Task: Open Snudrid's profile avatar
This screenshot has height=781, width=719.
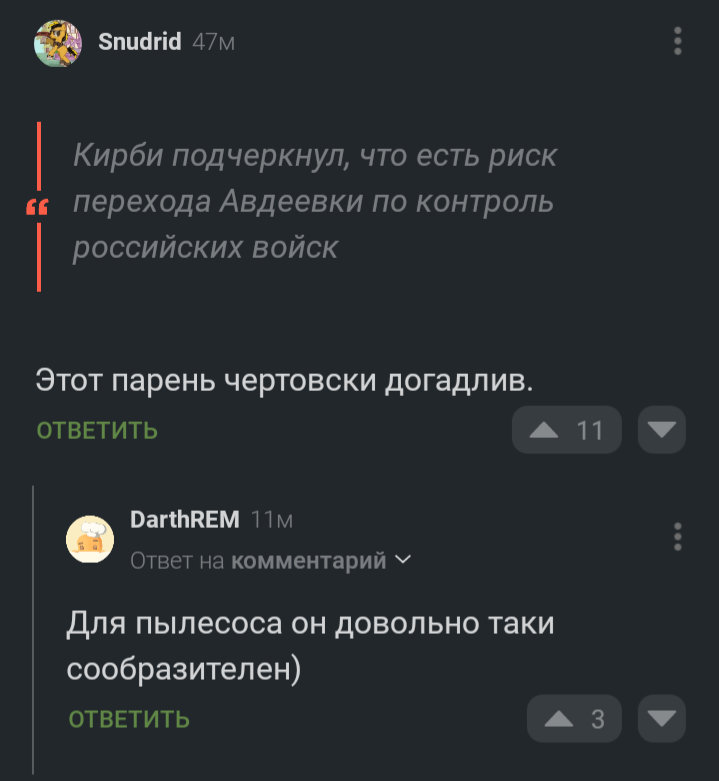Action: [x=57, y=42]
